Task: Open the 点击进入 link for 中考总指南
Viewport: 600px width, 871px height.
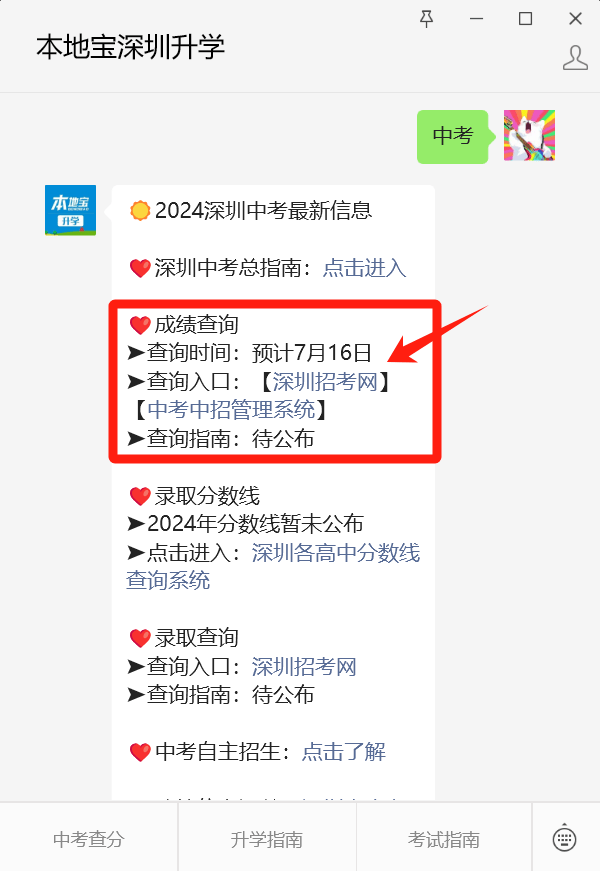Action: [364, 268]
